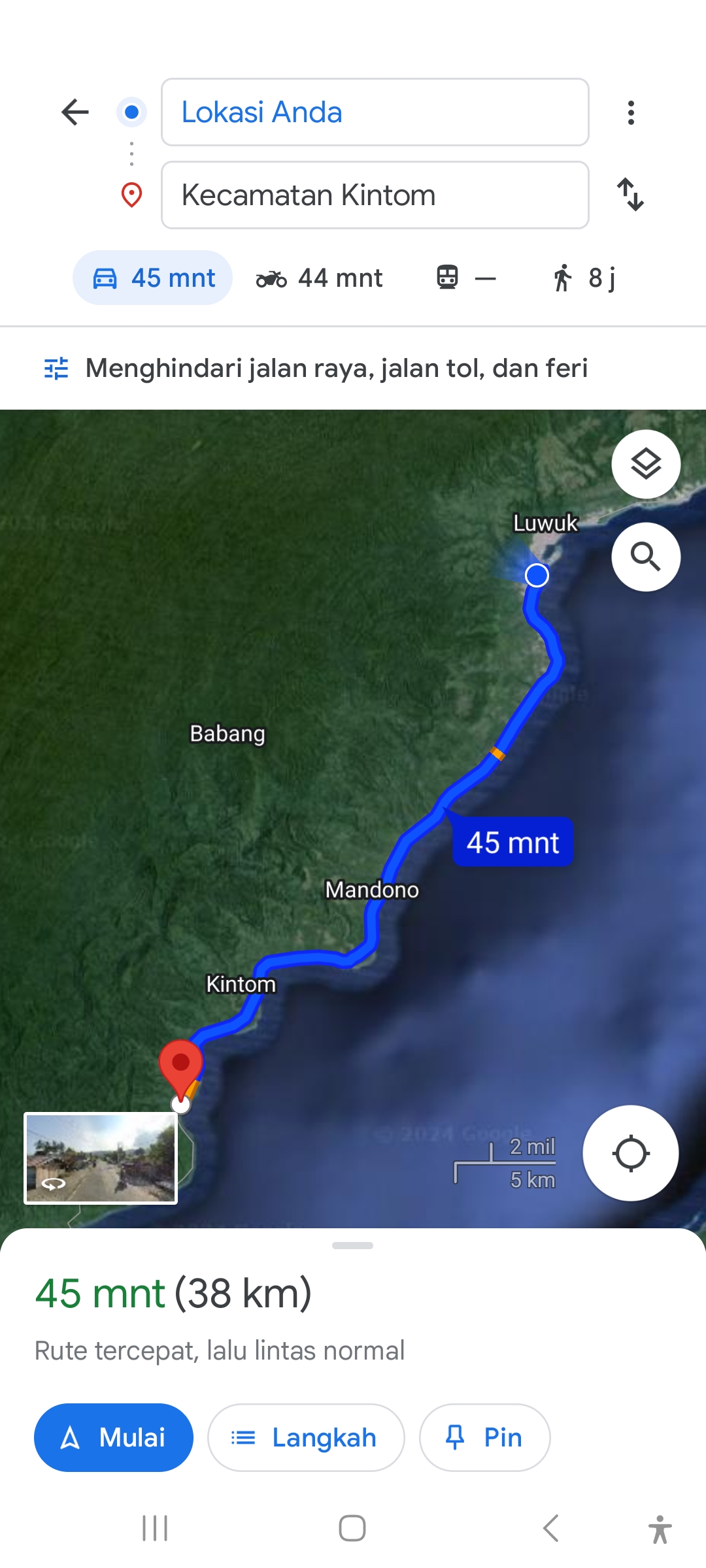The image size is (706, 1568).
Task: Switch to motorcycle mode 44 mnt
Action: point(319,278)
